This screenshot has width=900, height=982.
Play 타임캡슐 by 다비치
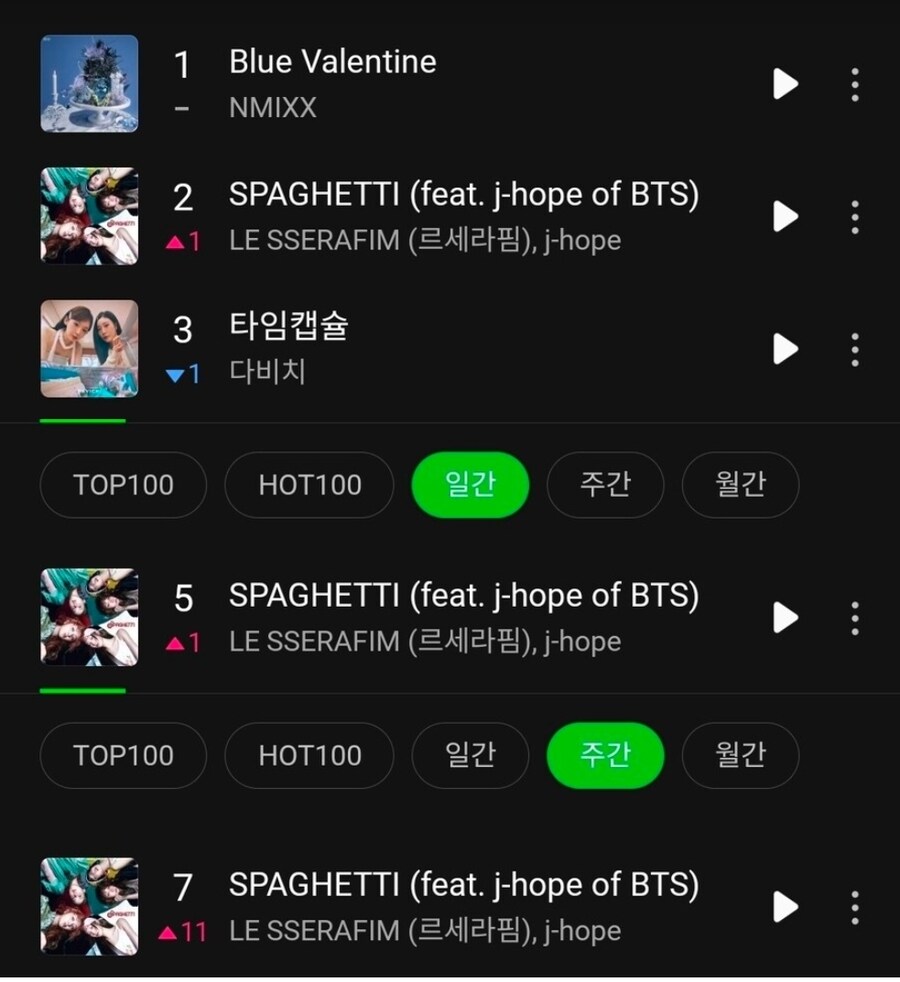click(784, 349)
